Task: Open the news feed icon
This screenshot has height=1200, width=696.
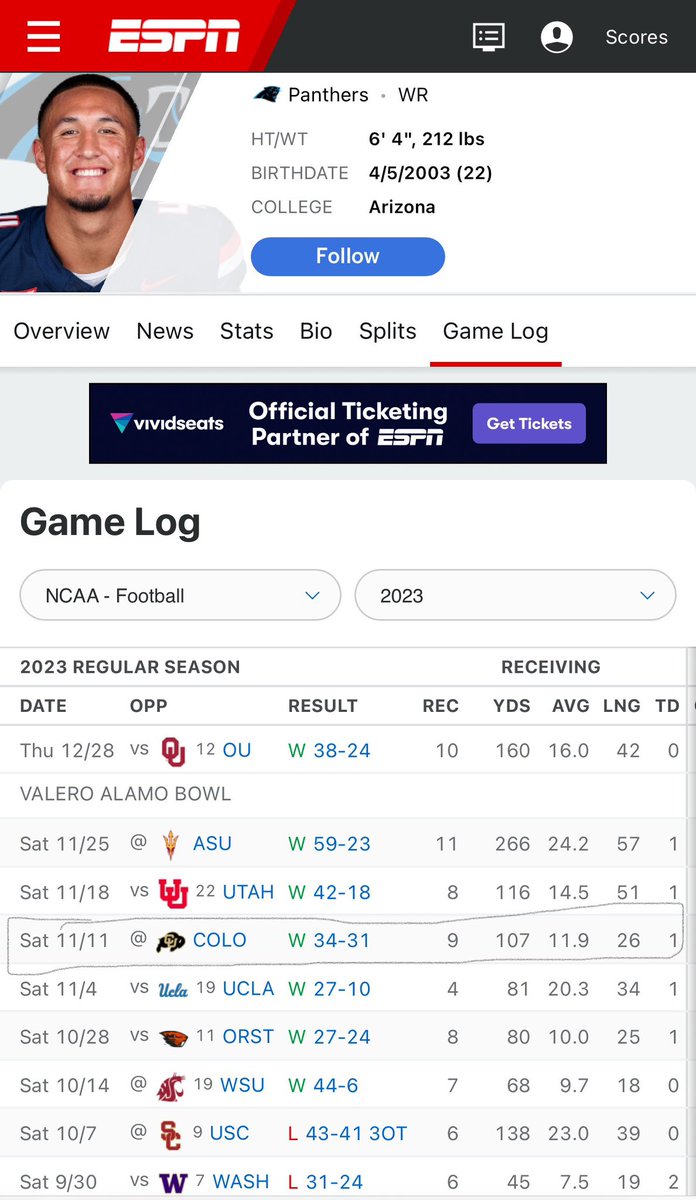Action: tap(488, 37)
